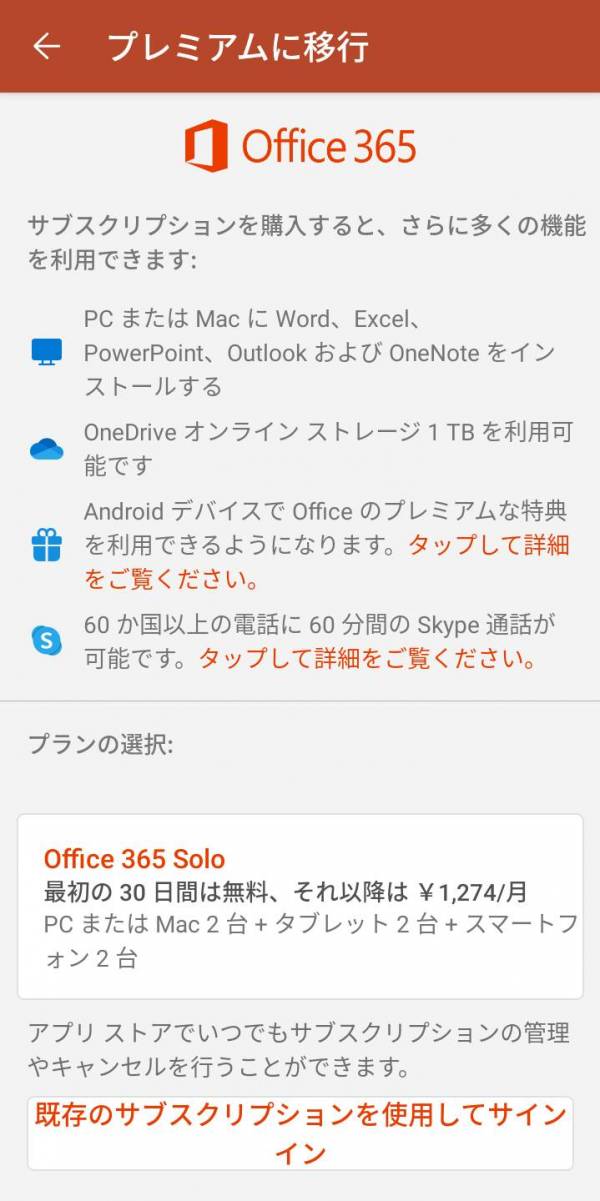Open the details link for Skype calling minutes
Screen dimensions: 600x1201
(x=364, y=658)
